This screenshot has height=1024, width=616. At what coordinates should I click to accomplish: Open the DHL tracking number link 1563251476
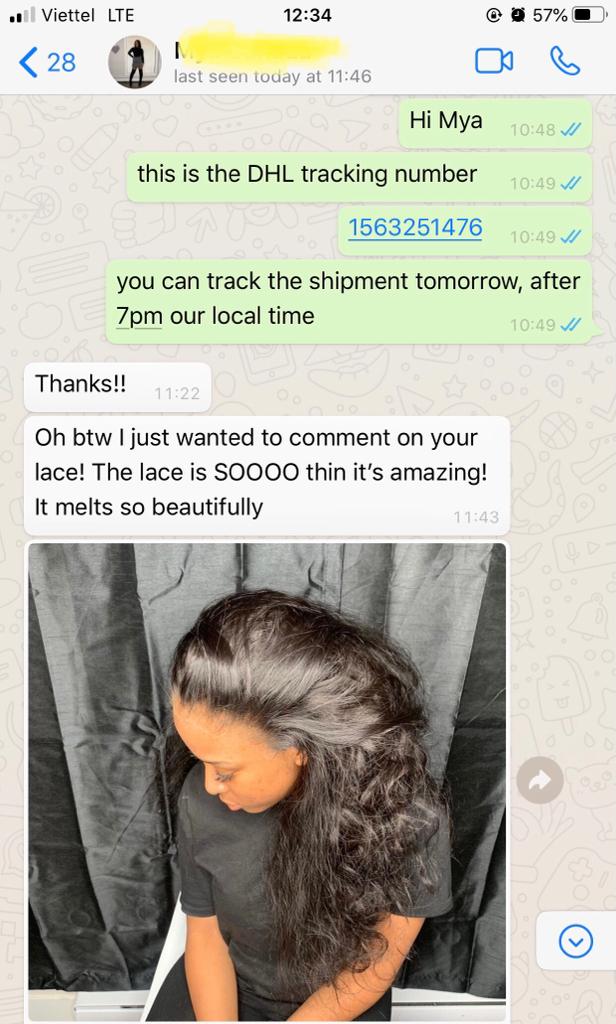[415, 227]
